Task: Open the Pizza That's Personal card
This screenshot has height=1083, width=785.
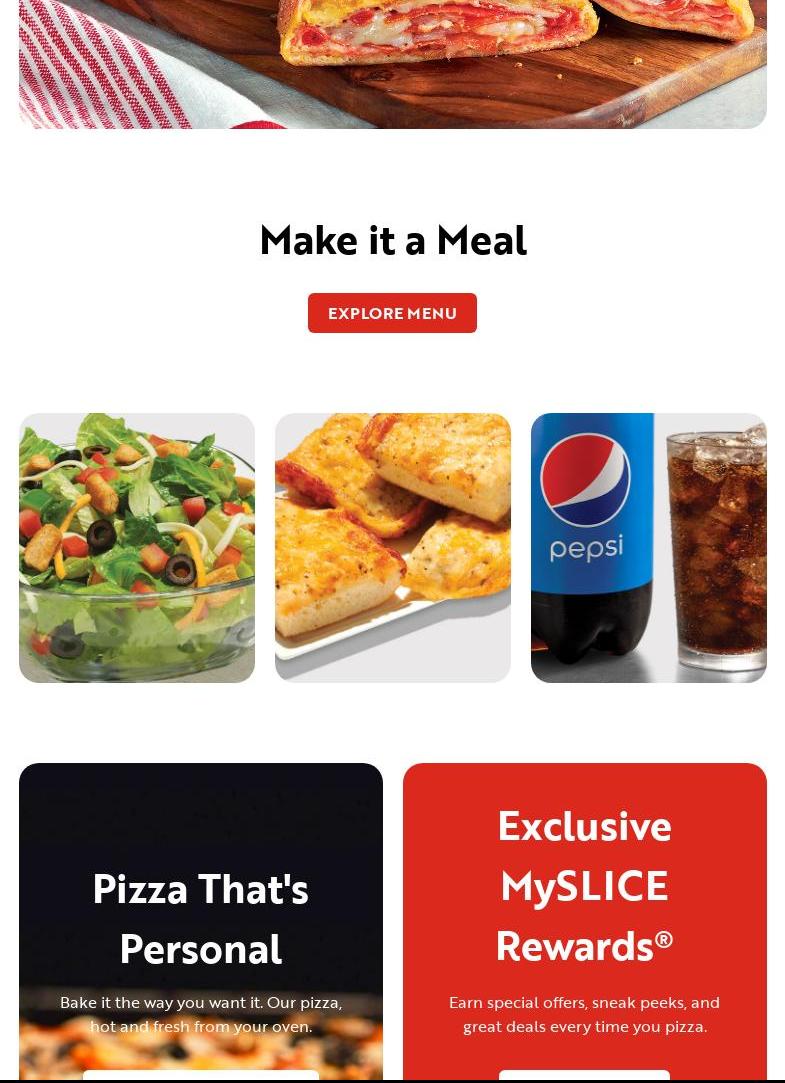Action: tap(201, 918)
